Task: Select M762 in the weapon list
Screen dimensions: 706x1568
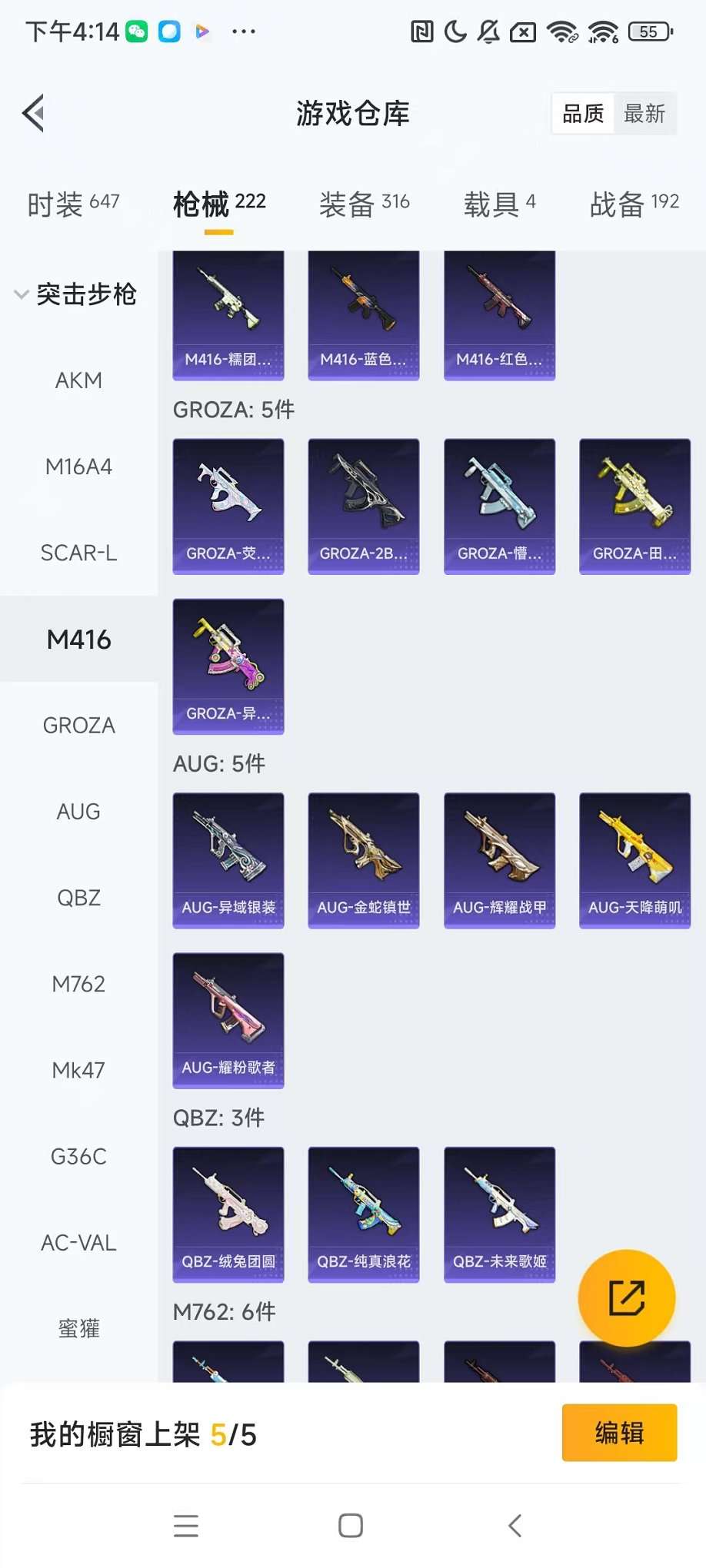Action: 78,984
